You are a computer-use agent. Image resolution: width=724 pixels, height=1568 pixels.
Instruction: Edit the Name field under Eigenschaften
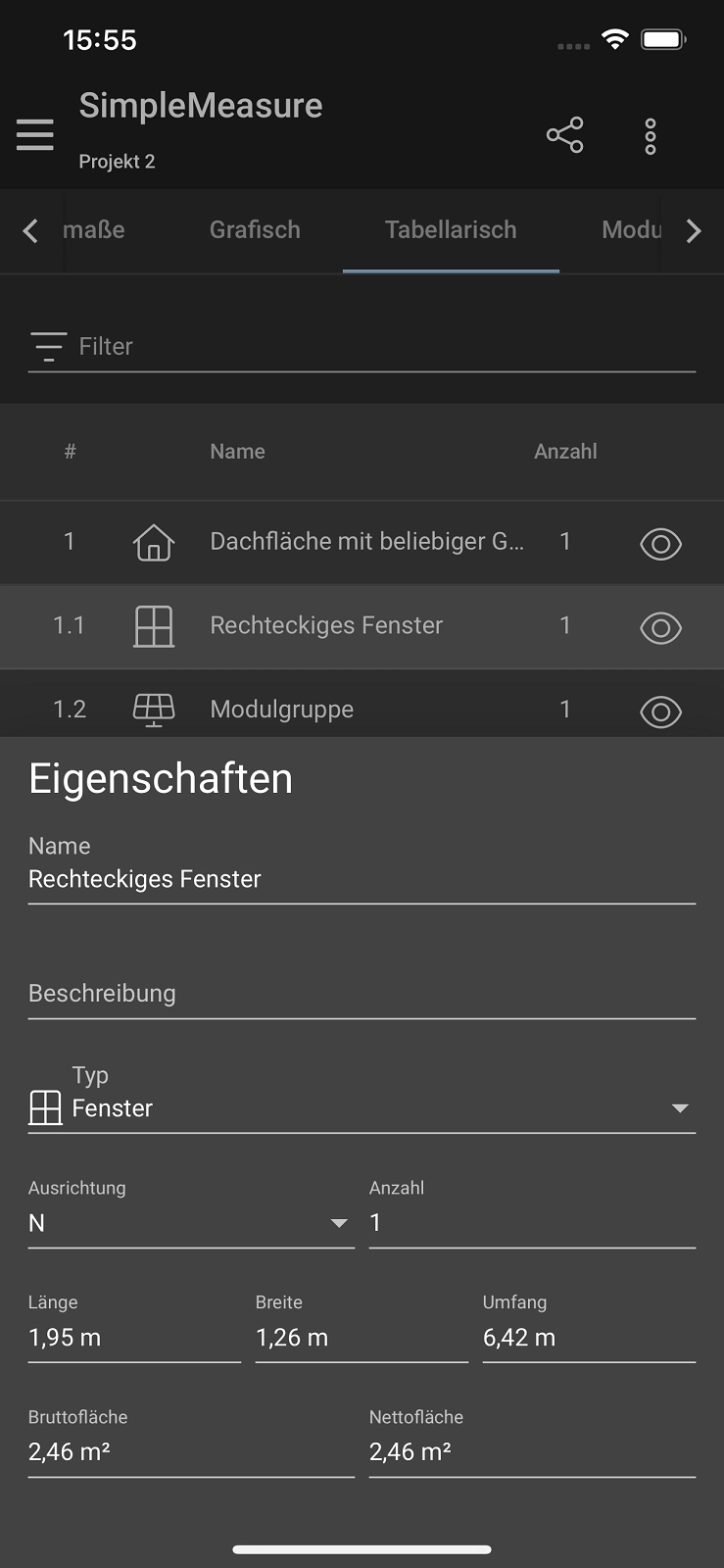362,879
